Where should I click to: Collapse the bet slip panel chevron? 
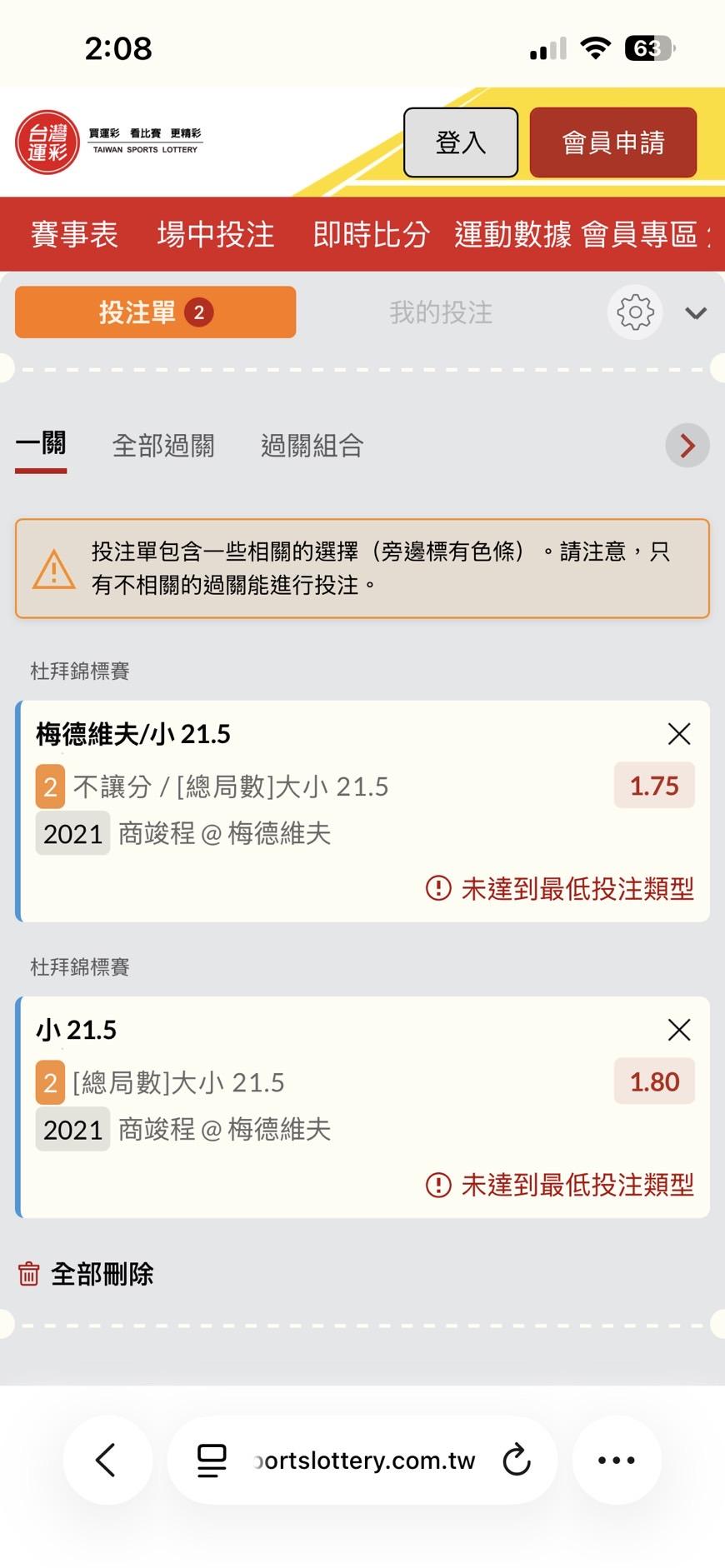(696, 313)
